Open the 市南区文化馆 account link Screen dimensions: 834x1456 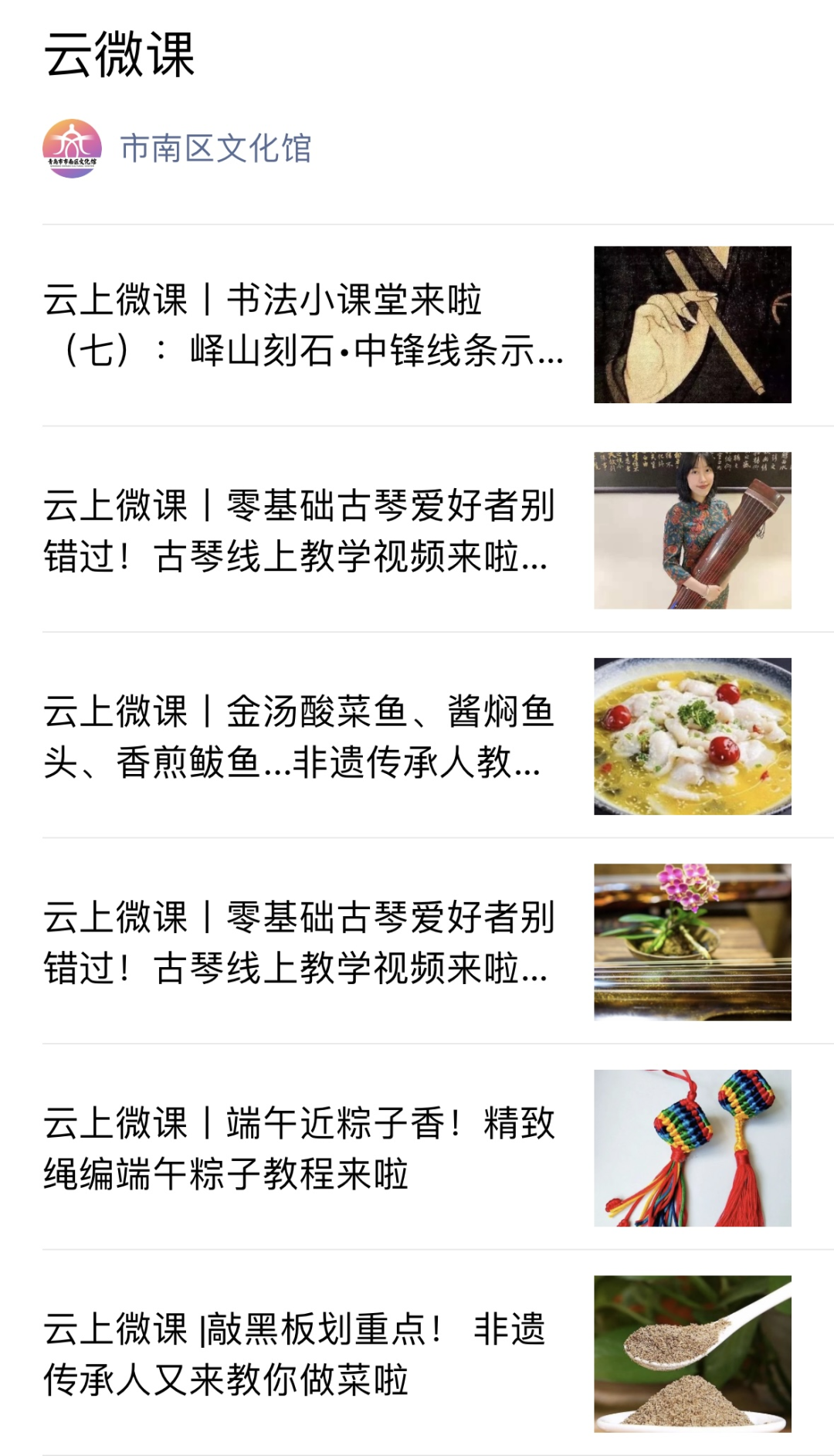tap(215, 148)
